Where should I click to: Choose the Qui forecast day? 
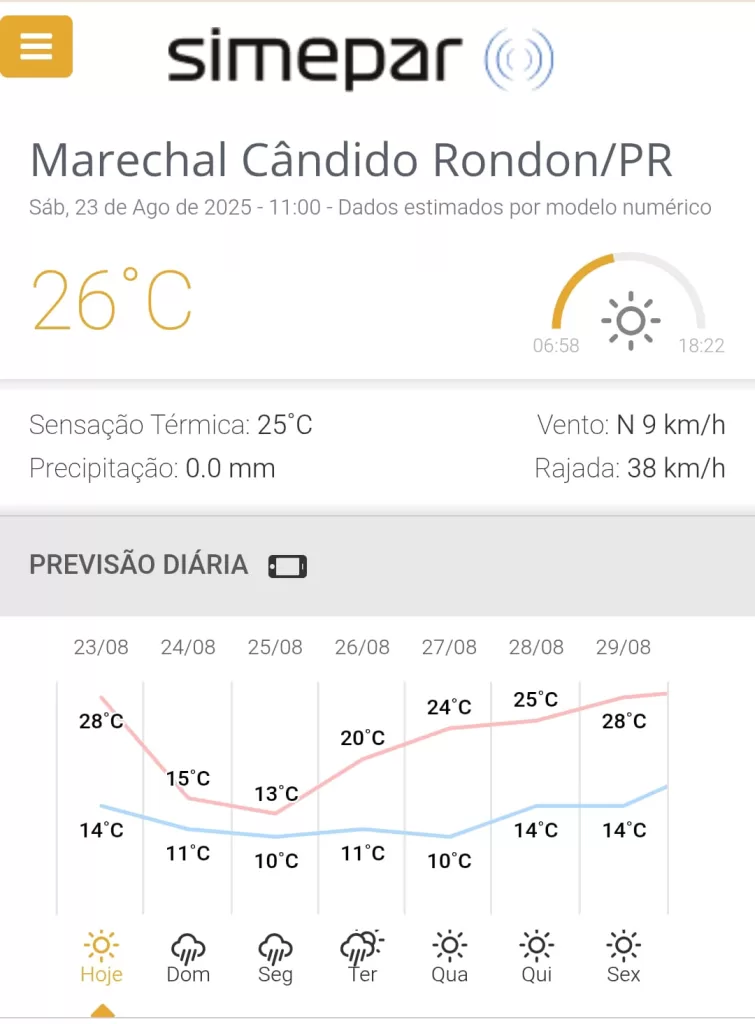click(537, 957)
